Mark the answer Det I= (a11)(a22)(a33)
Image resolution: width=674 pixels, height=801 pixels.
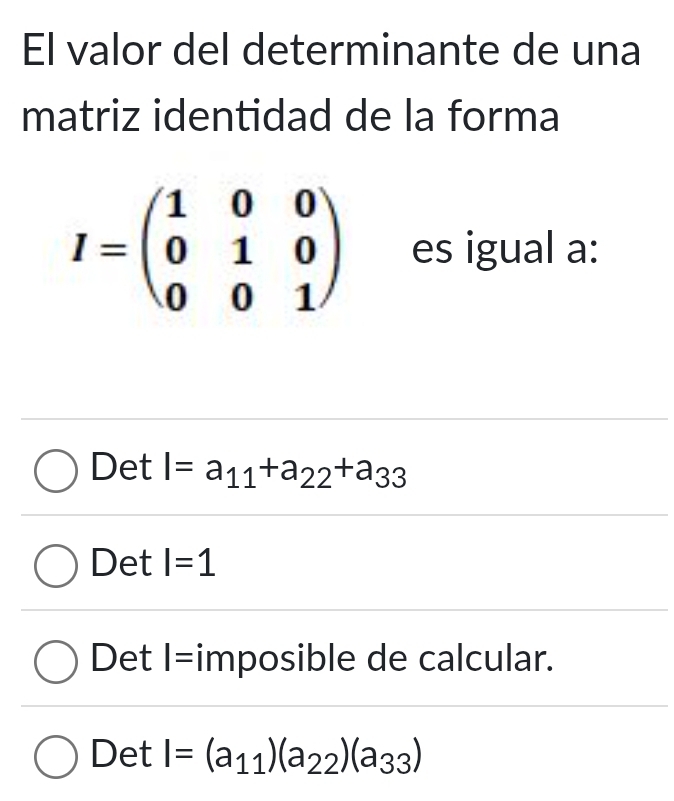tap(58, 755)
